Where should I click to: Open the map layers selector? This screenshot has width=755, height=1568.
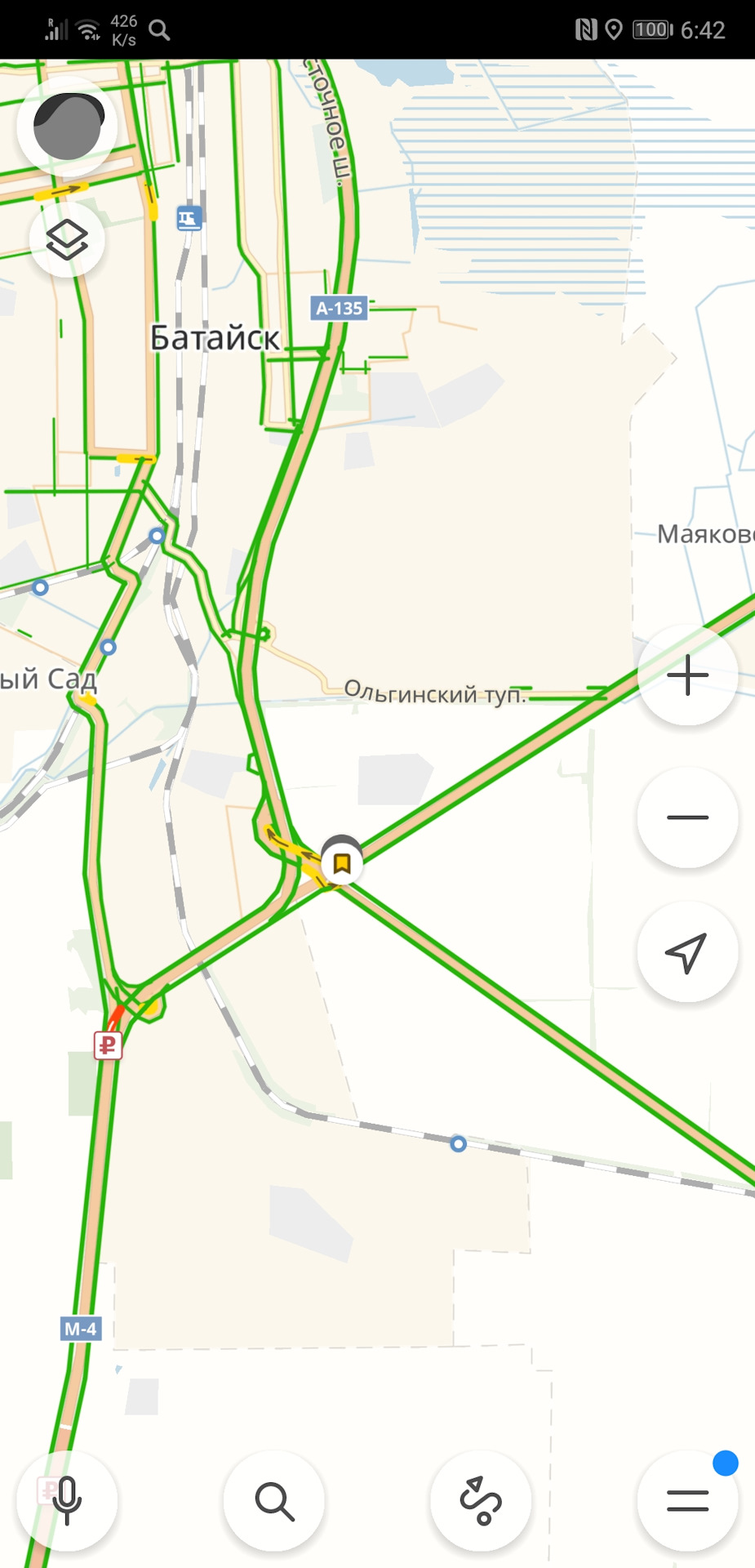tap(67, 239)
